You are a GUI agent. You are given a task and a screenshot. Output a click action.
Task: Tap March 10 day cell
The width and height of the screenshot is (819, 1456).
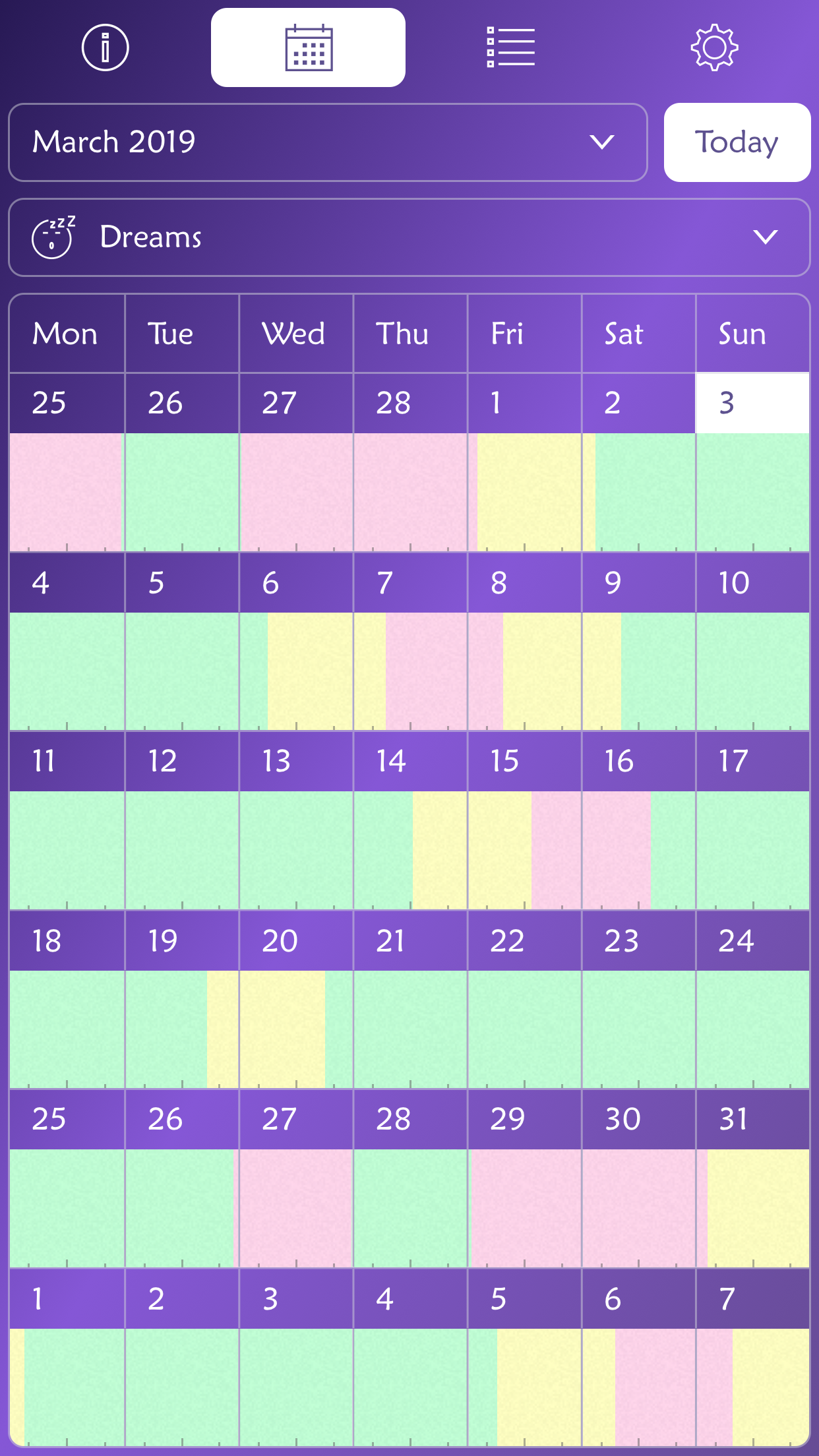pos(752,641)
